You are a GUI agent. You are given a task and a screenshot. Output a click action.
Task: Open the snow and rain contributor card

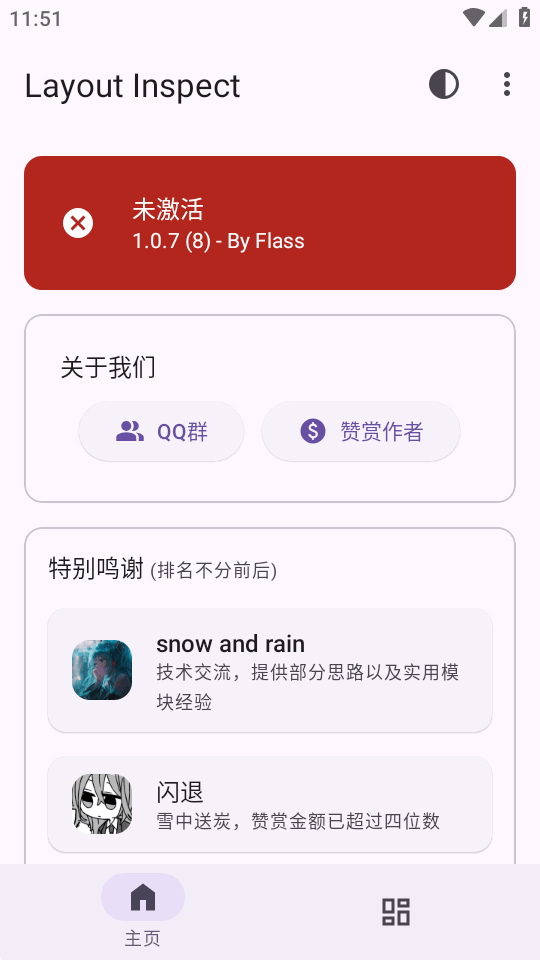tap(270, 670)
